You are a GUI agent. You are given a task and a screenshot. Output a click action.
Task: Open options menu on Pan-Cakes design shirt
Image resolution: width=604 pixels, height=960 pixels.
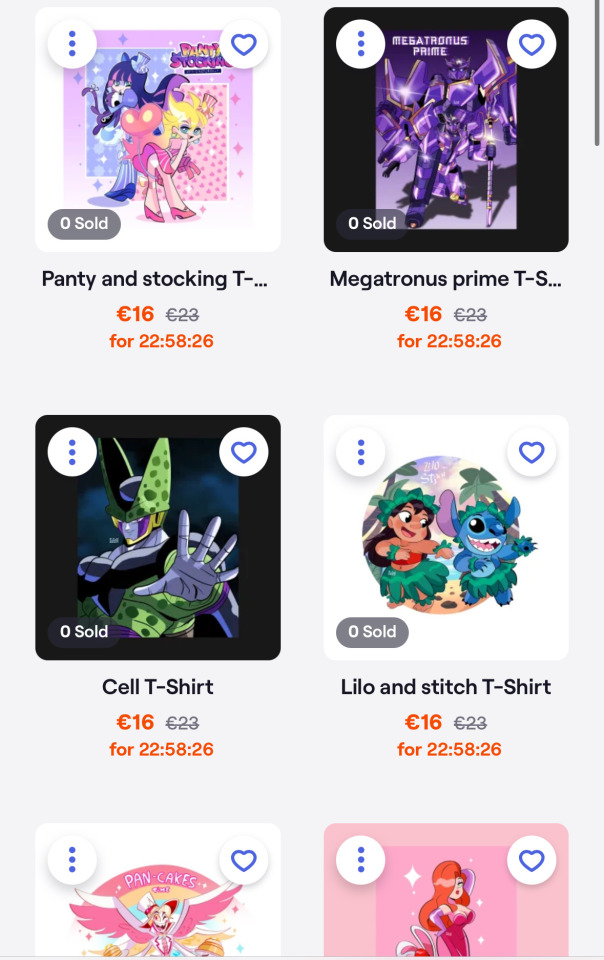(x=72, y=860)
